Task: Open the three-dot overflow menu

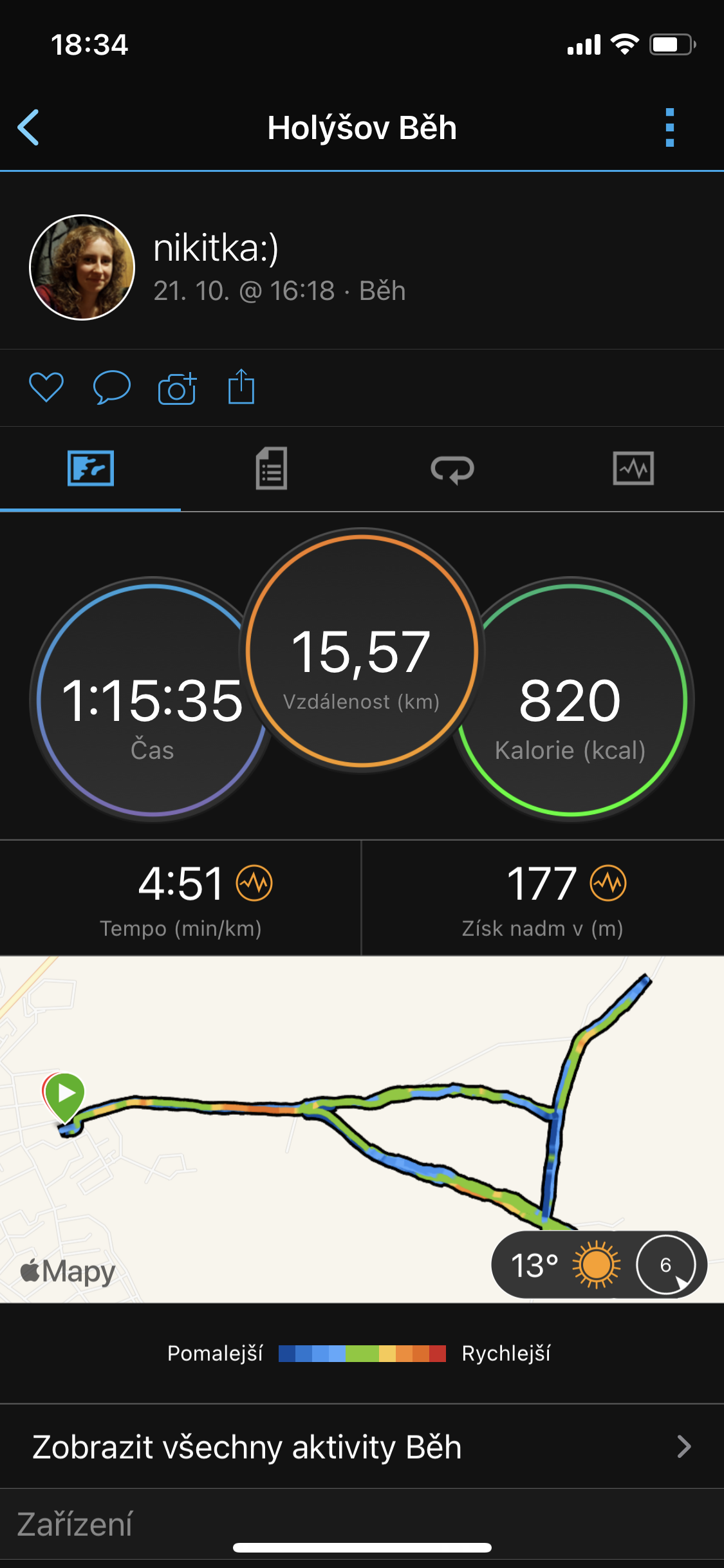Action: (670, 127)
